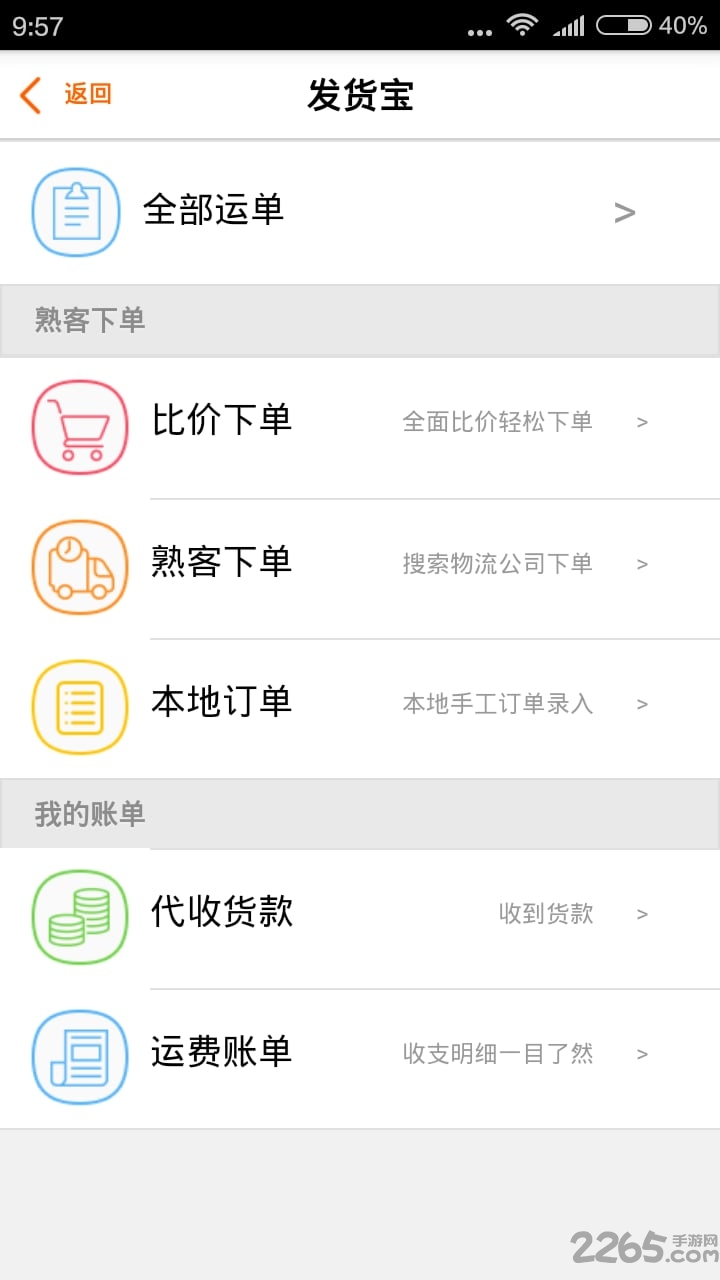The width and height of the screenshot is (720, 1280).
Task: Click the orange back arrow icon
Action: click(x=28, y=95)
